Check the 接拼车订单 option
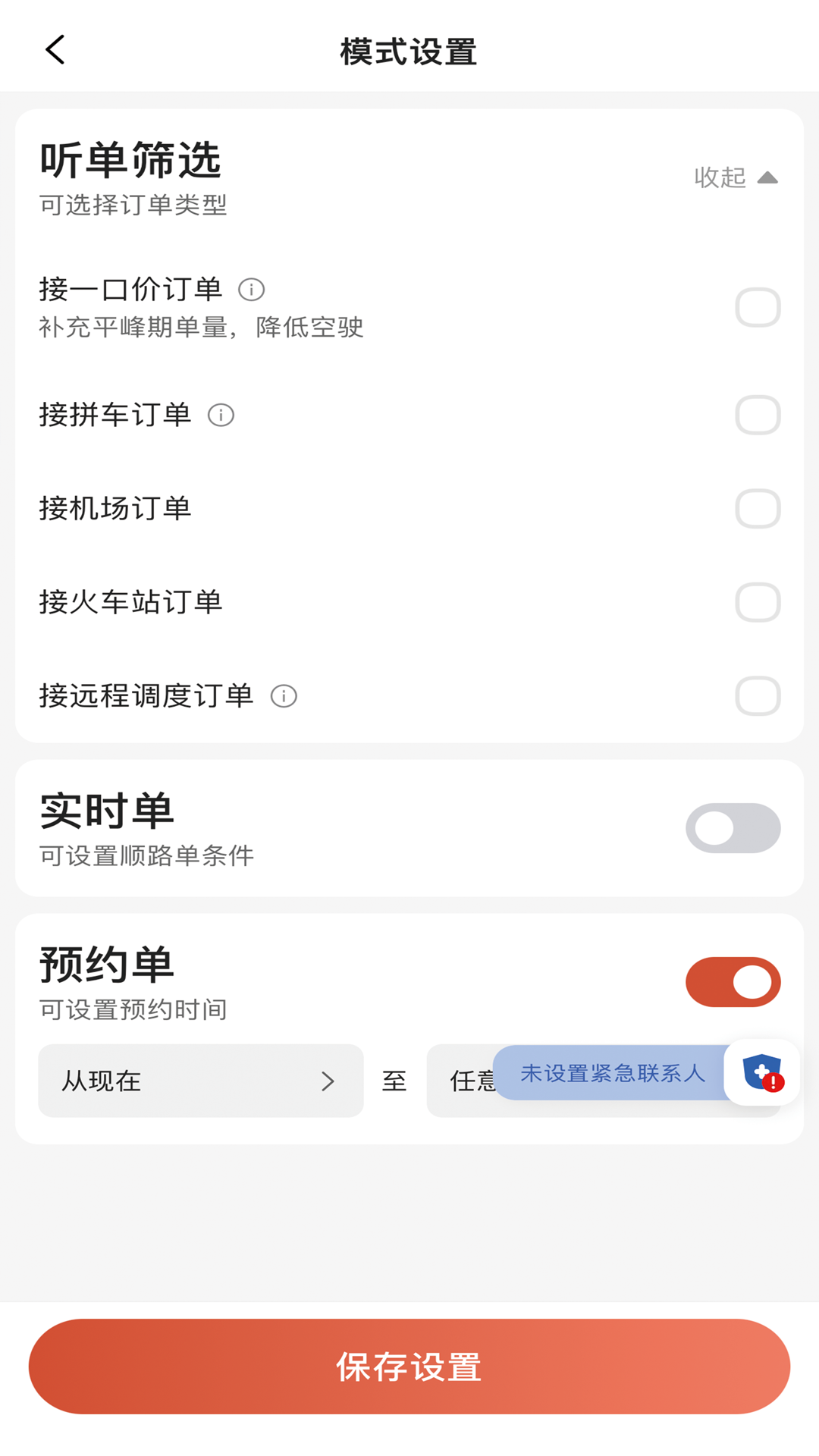The image size is (819, 1456). (757, 416)
